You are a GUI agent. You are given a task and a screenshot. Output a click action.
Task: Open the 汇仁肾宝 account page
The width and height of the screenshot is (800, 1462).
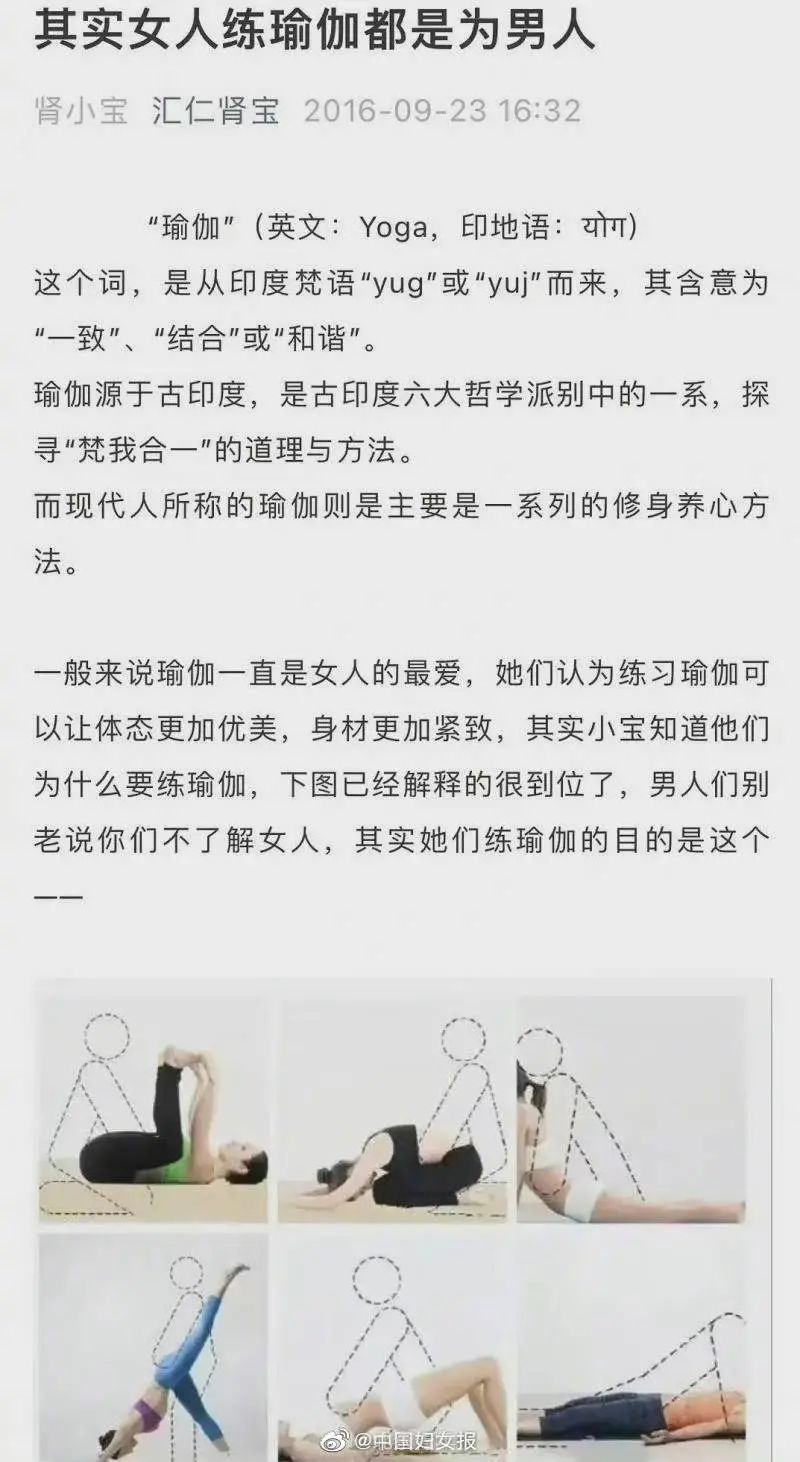(215, 110)
